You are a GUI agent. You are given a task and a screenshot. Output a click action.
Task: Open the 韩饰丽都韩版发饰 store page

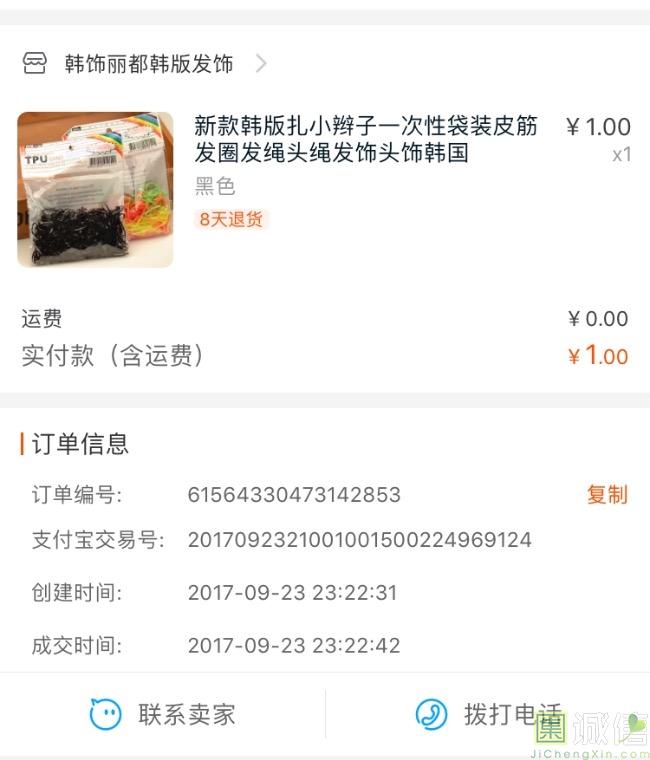pos(148,64)
